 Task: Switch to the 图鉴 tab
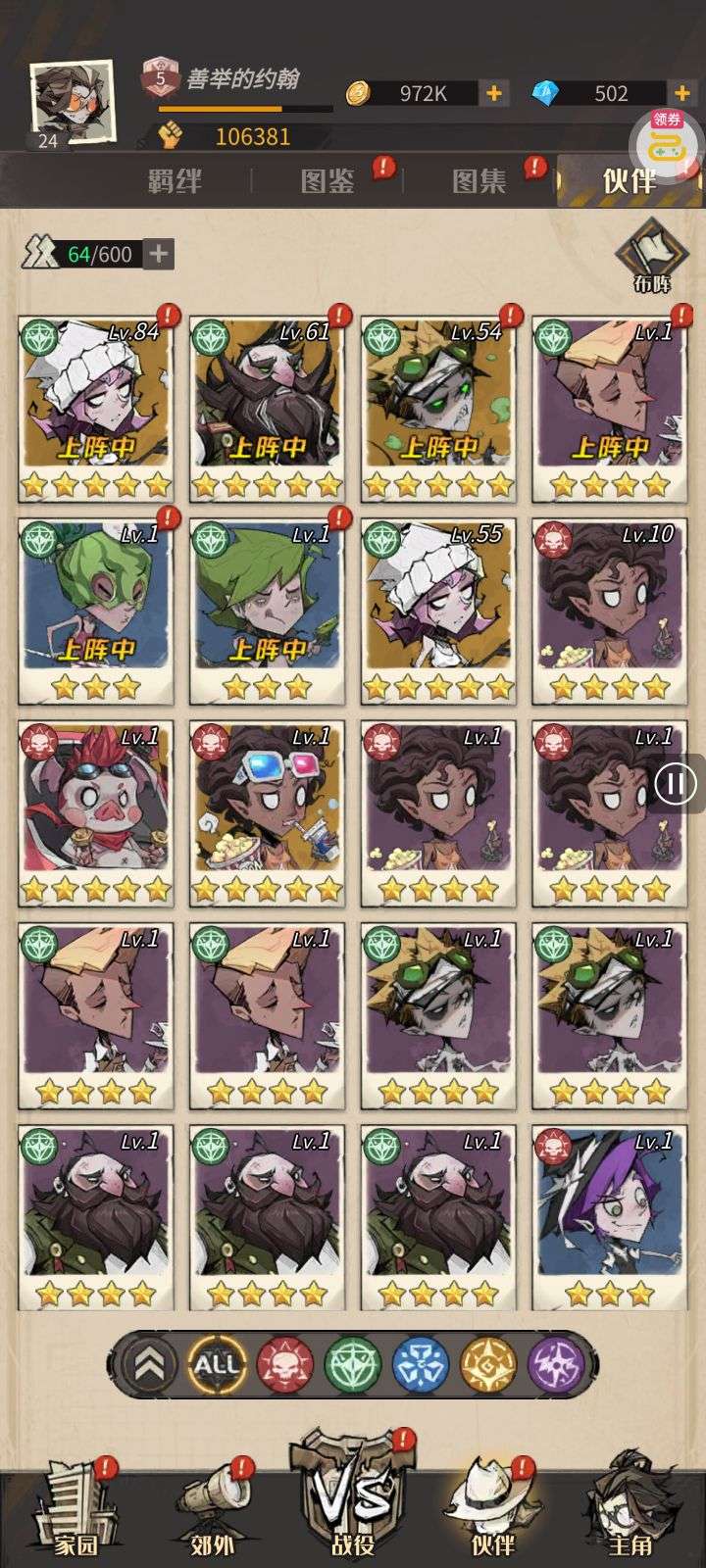328,180
